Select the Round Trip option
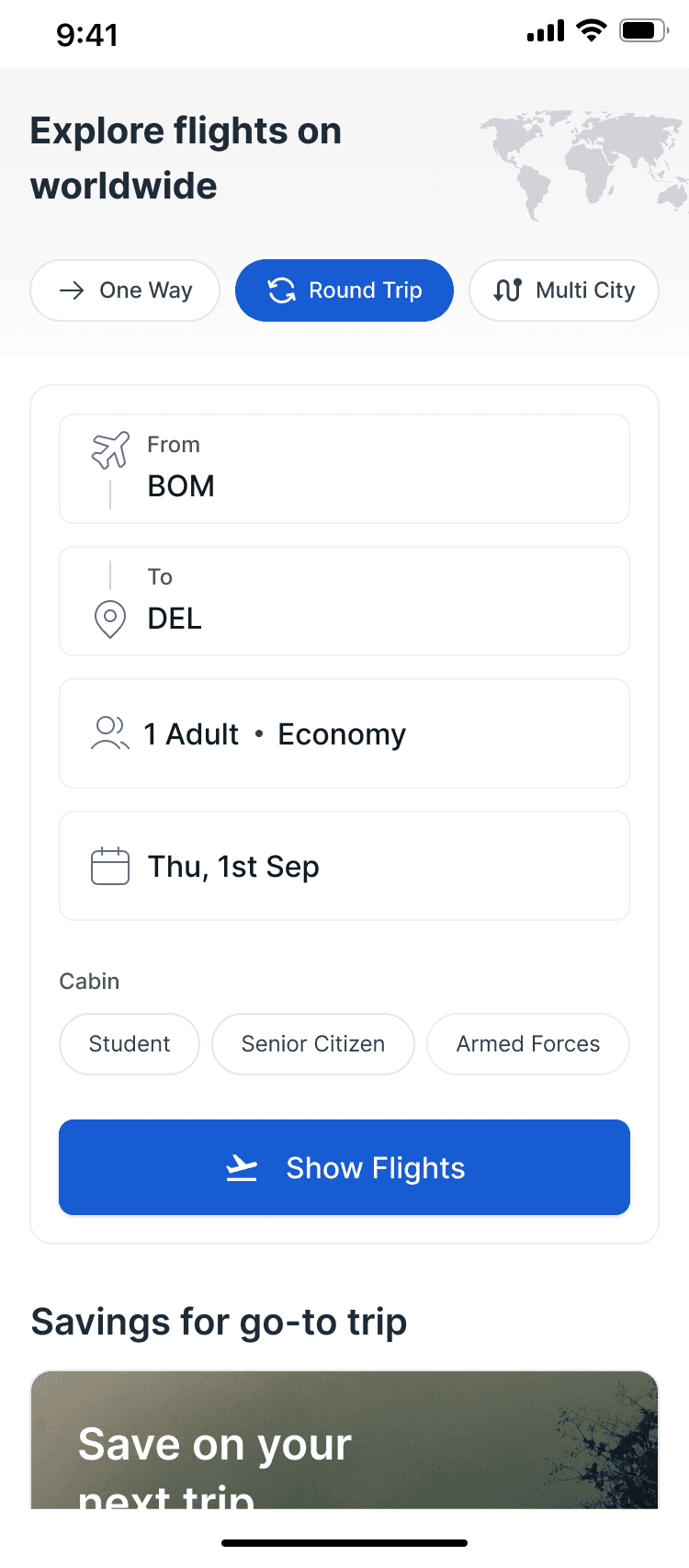 point(344,290)
